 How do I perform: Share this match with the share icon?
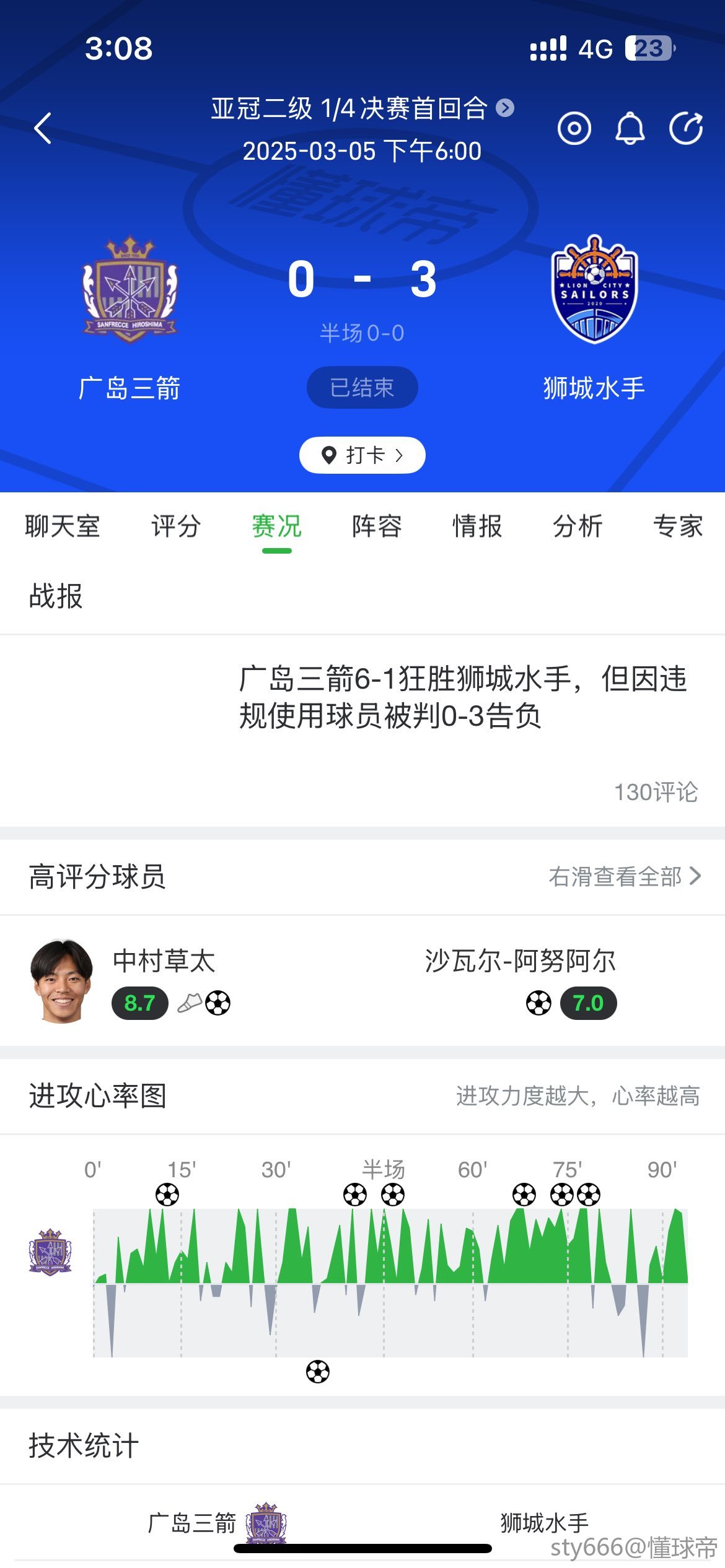pyautogui.click(x=686, y=128)
